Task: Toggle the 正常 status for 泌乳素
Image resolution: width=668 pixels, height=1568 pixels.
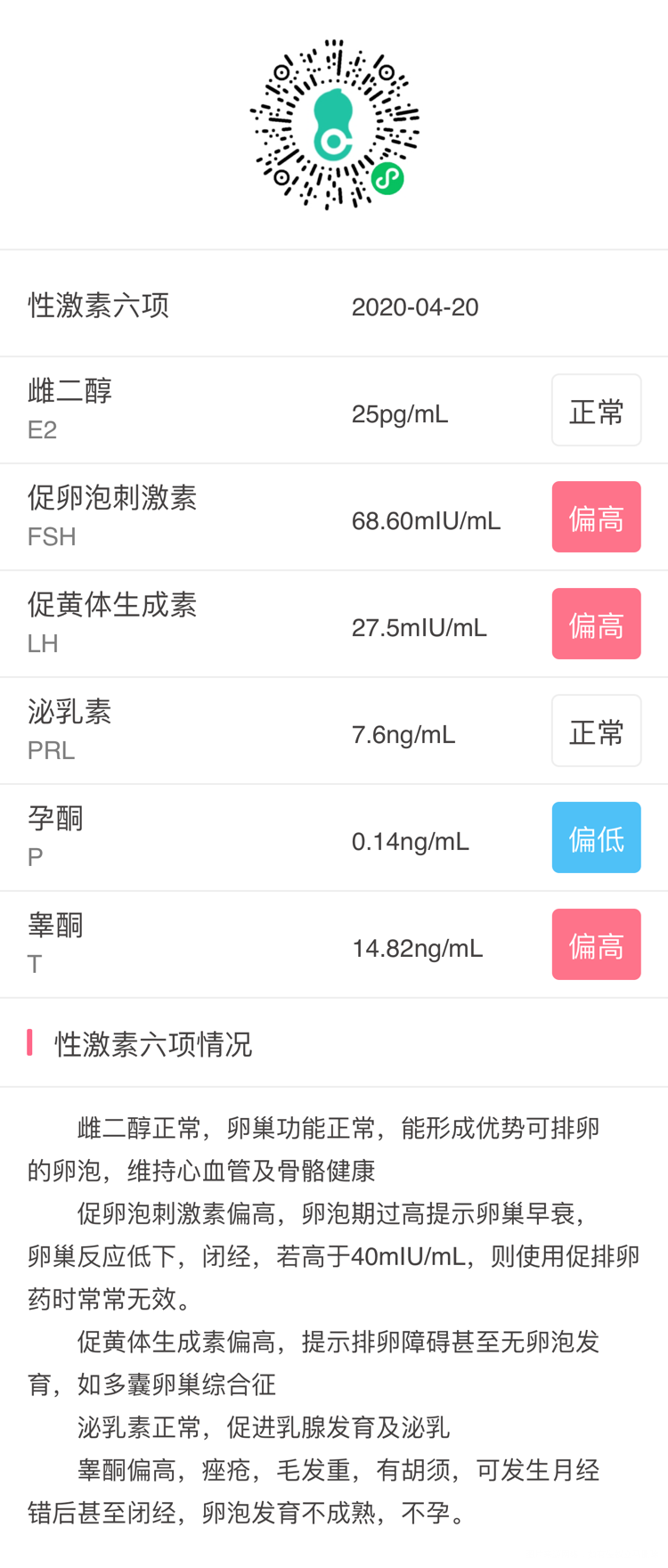Action: pos(596,730)
